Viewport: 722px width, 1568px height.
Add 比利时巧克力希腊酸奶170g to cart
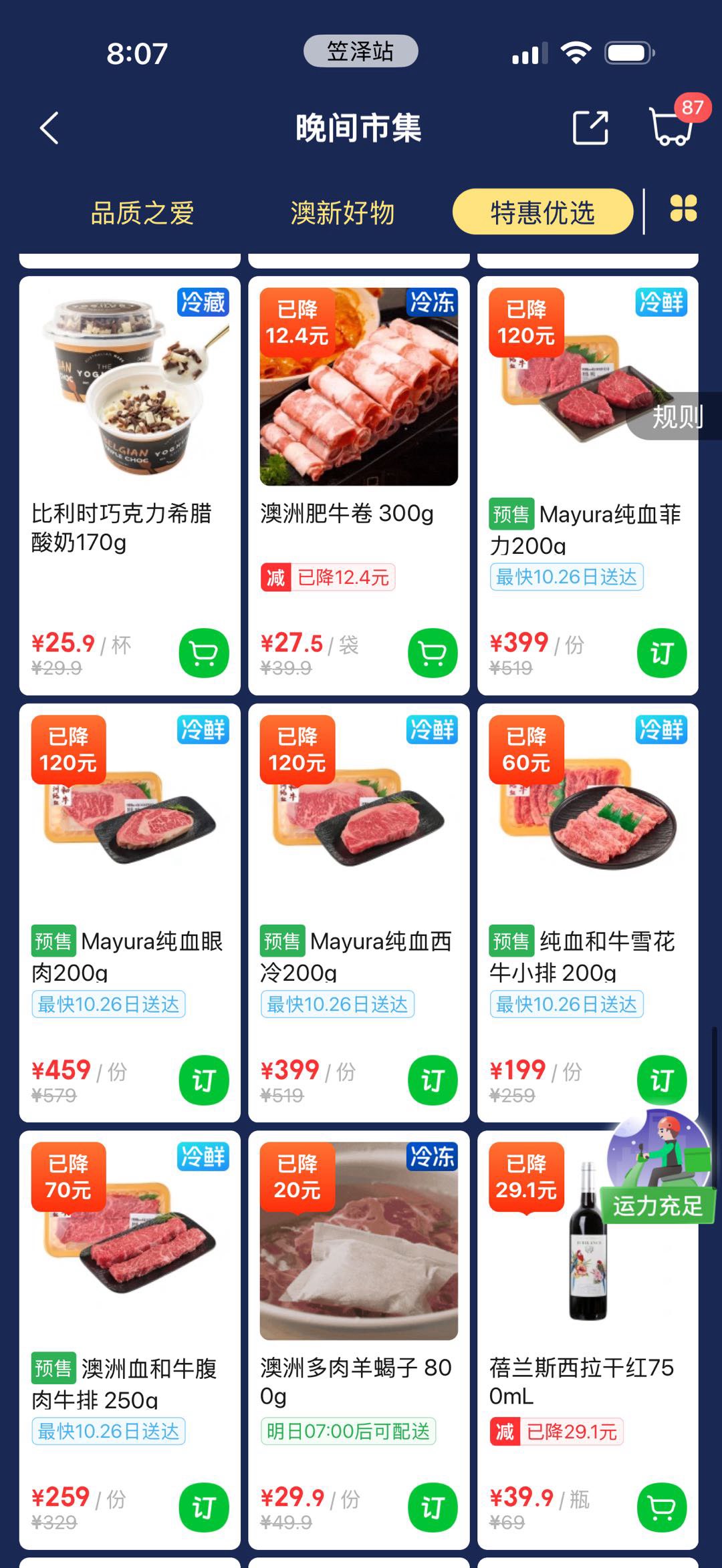point(204,653)
